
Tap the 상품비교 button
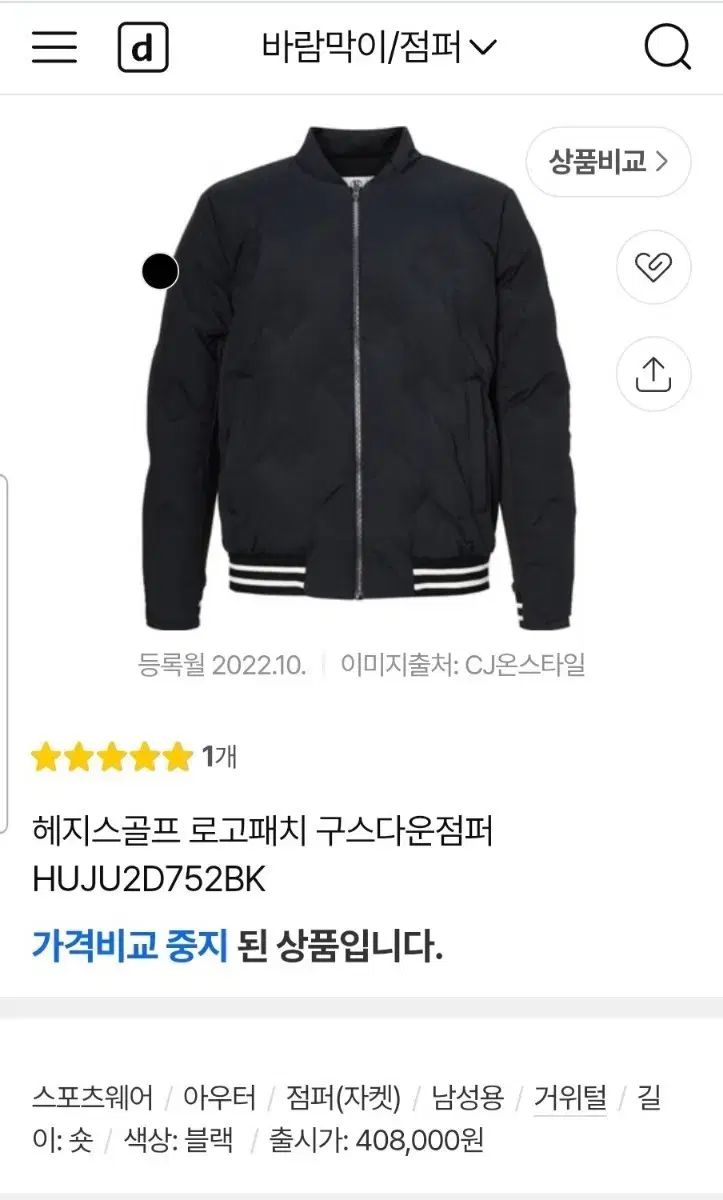coord(608,162)
